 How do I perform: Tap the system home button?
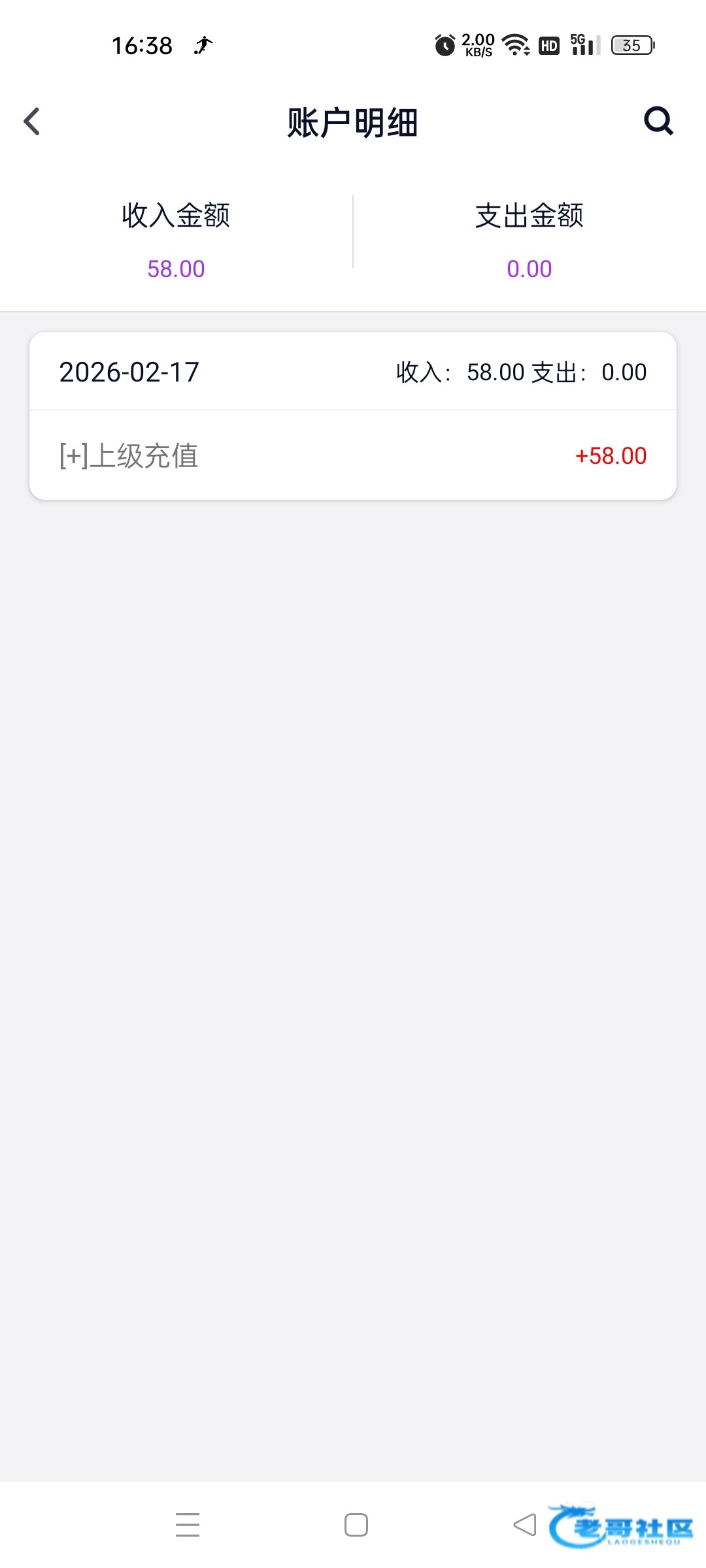click(356, 1525)
